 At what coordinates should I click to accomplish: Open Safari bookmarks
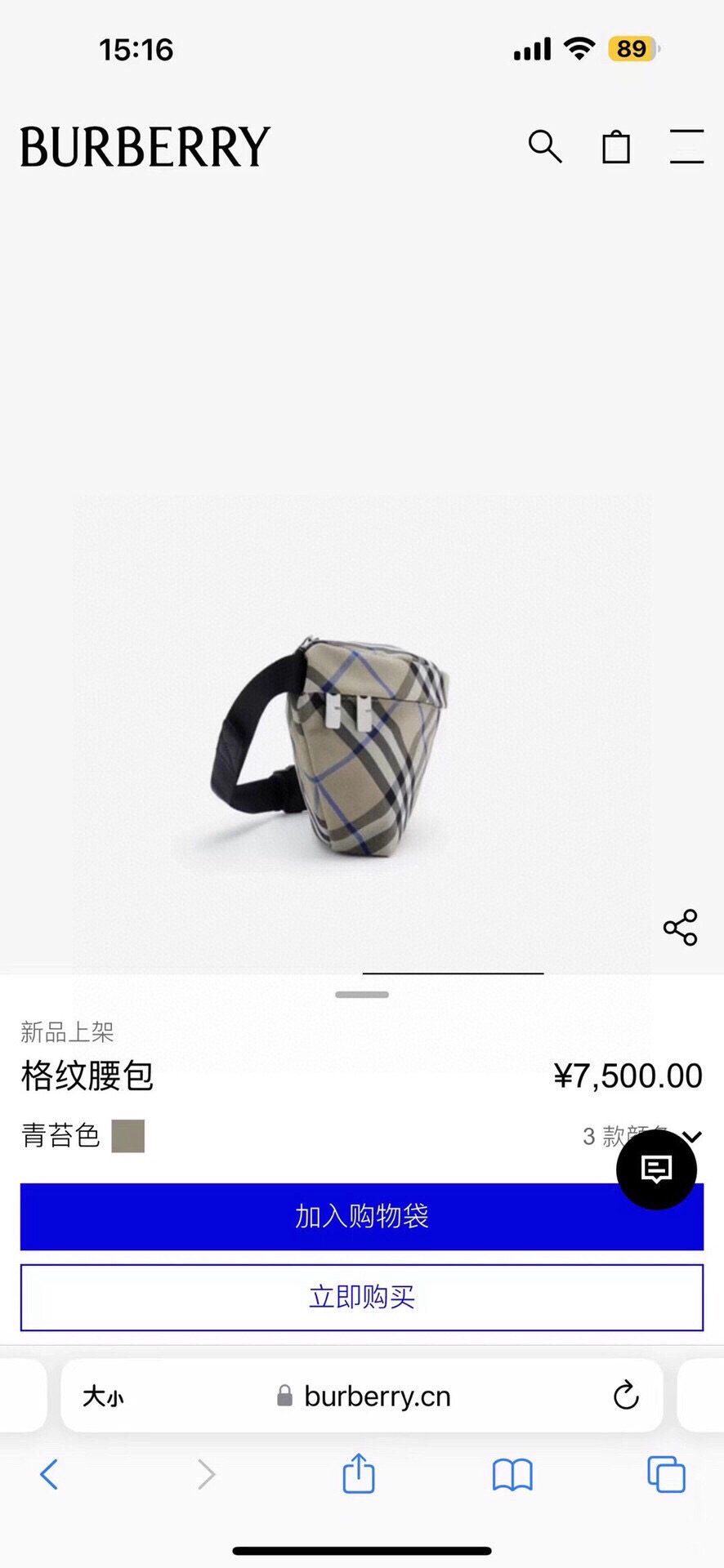[512, 1475]
